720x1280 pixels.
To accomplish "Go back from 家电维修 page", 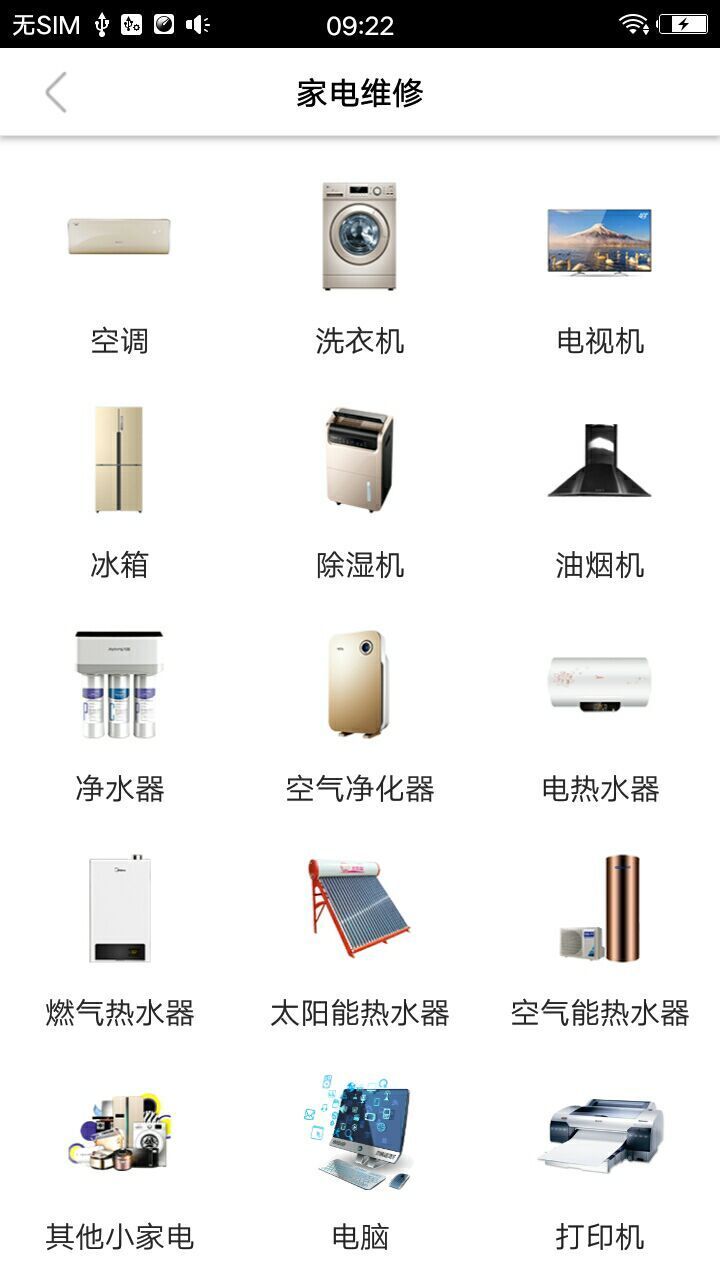I will (x=56, y=93).
